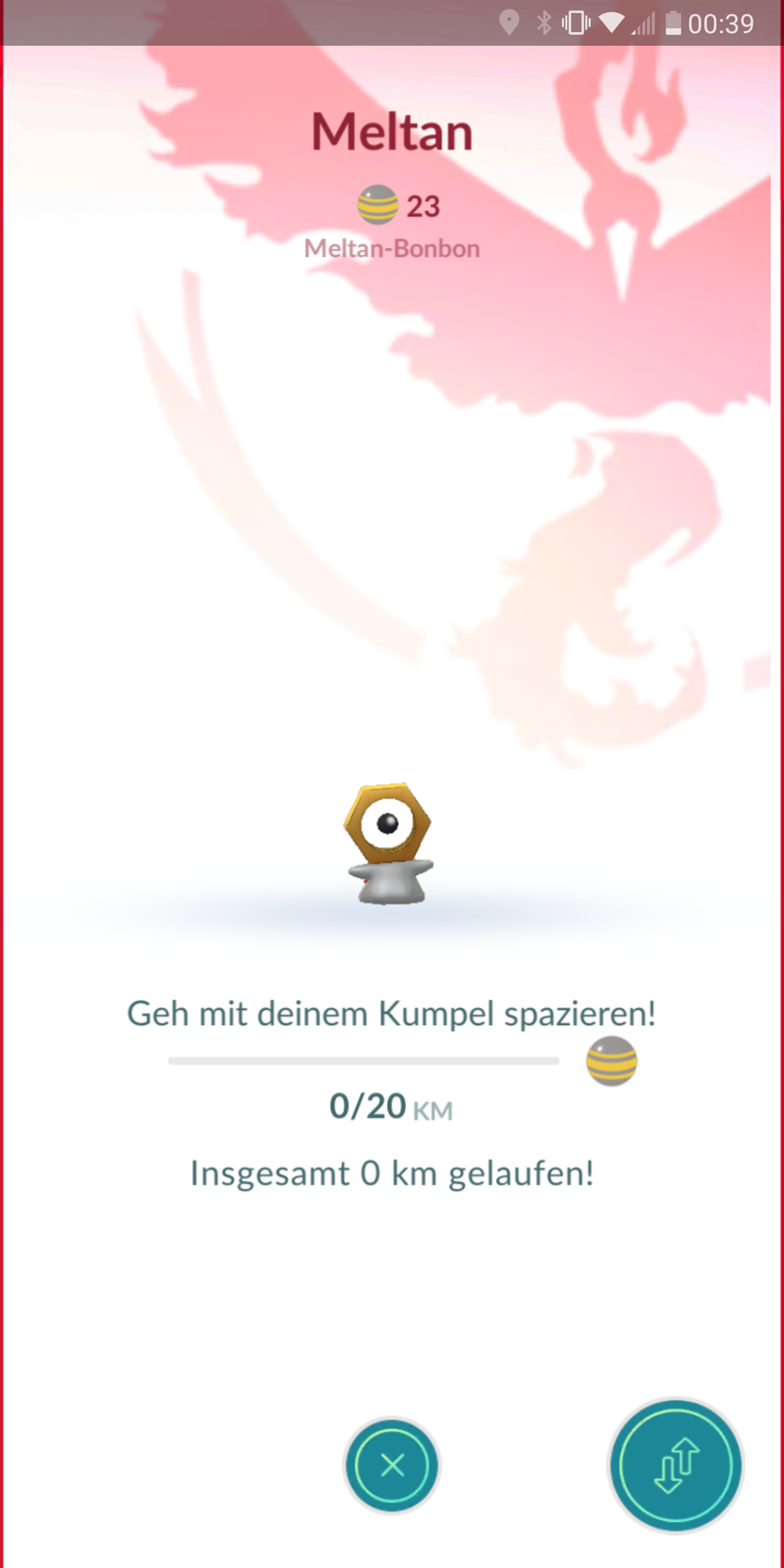The height and width of the screenshot is (1568, 784).
Task: Open Meltan's Pokémon details
Action: point(389,845)
